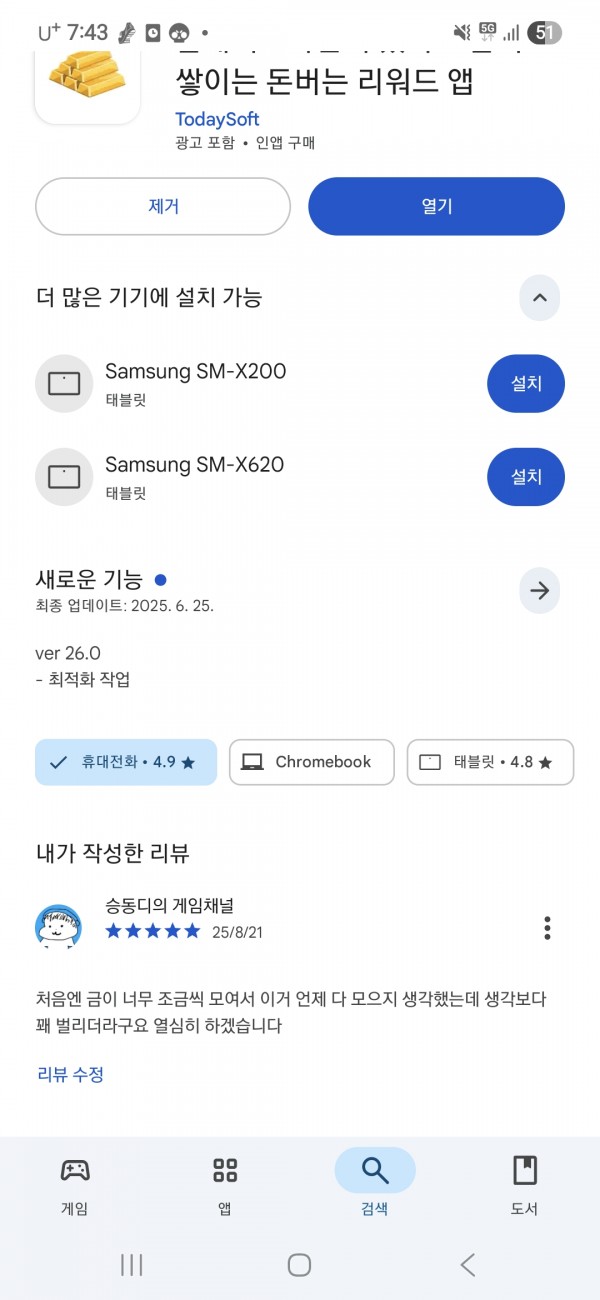The image size is (600, 1300).
Task: Tap the 제거 uninstall button
Action: [163, 207]
